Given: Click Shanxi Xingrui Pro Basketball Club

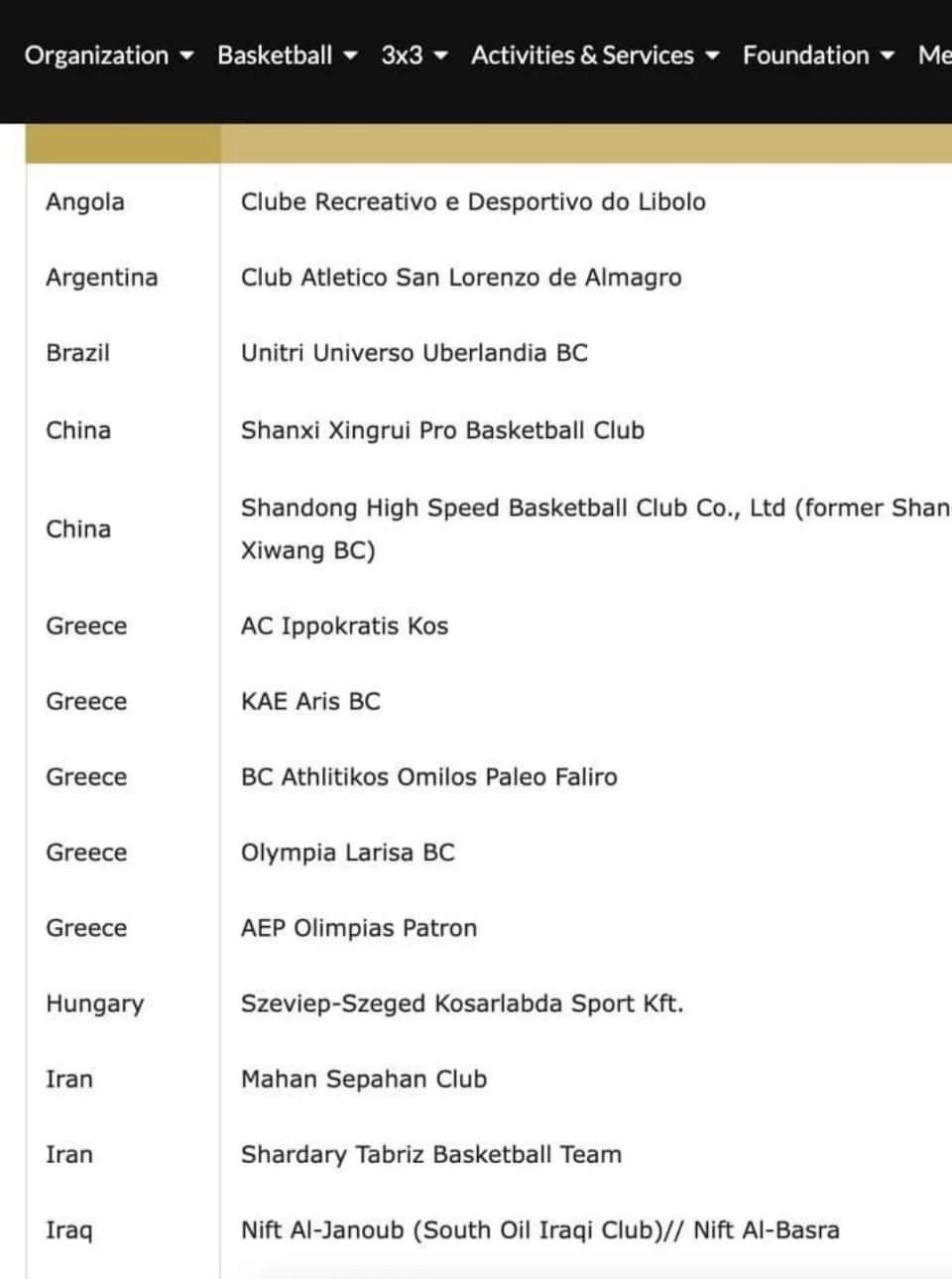Looking at the screenshot, I should (x=442, y=430).
